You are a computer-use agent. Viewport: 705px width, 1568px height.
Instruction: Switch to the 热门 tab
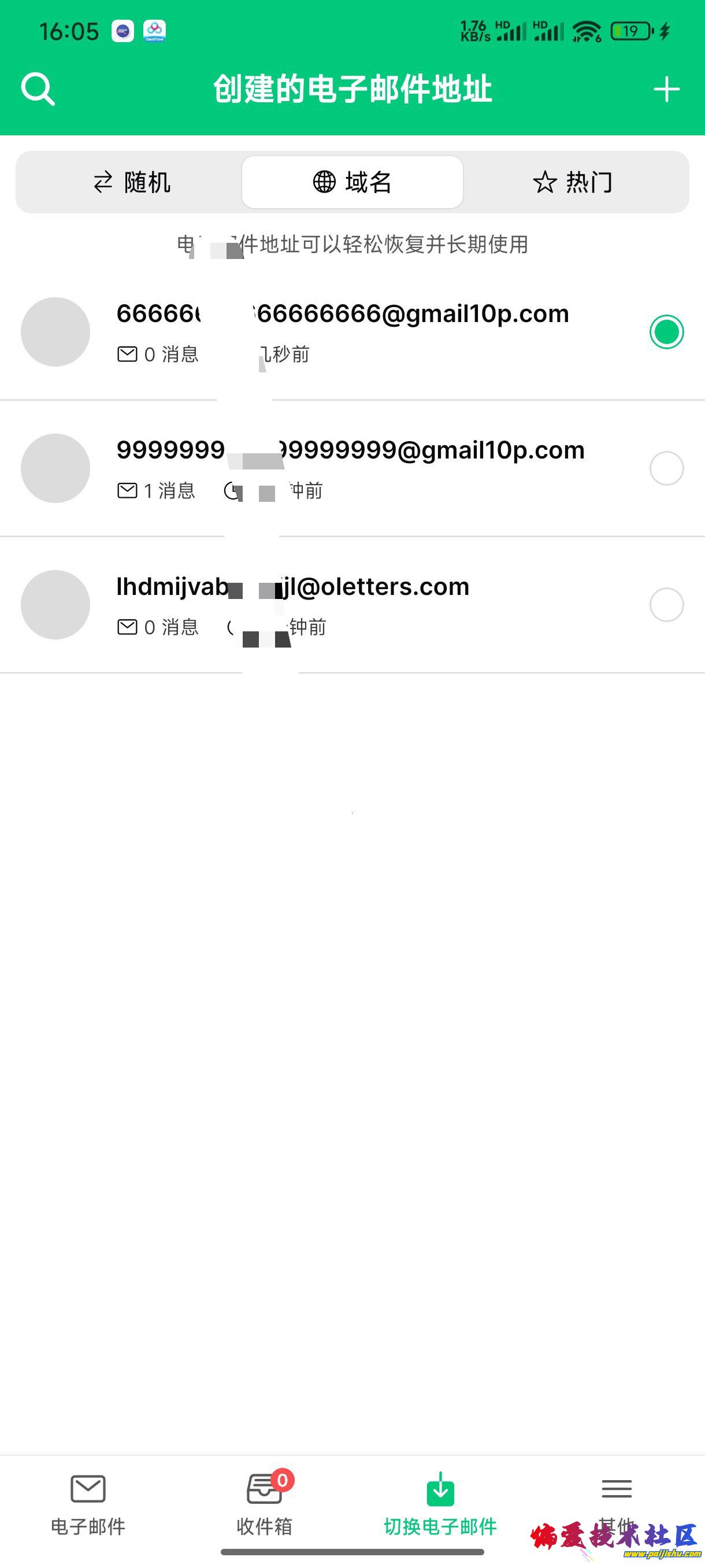tap(573, 181)
